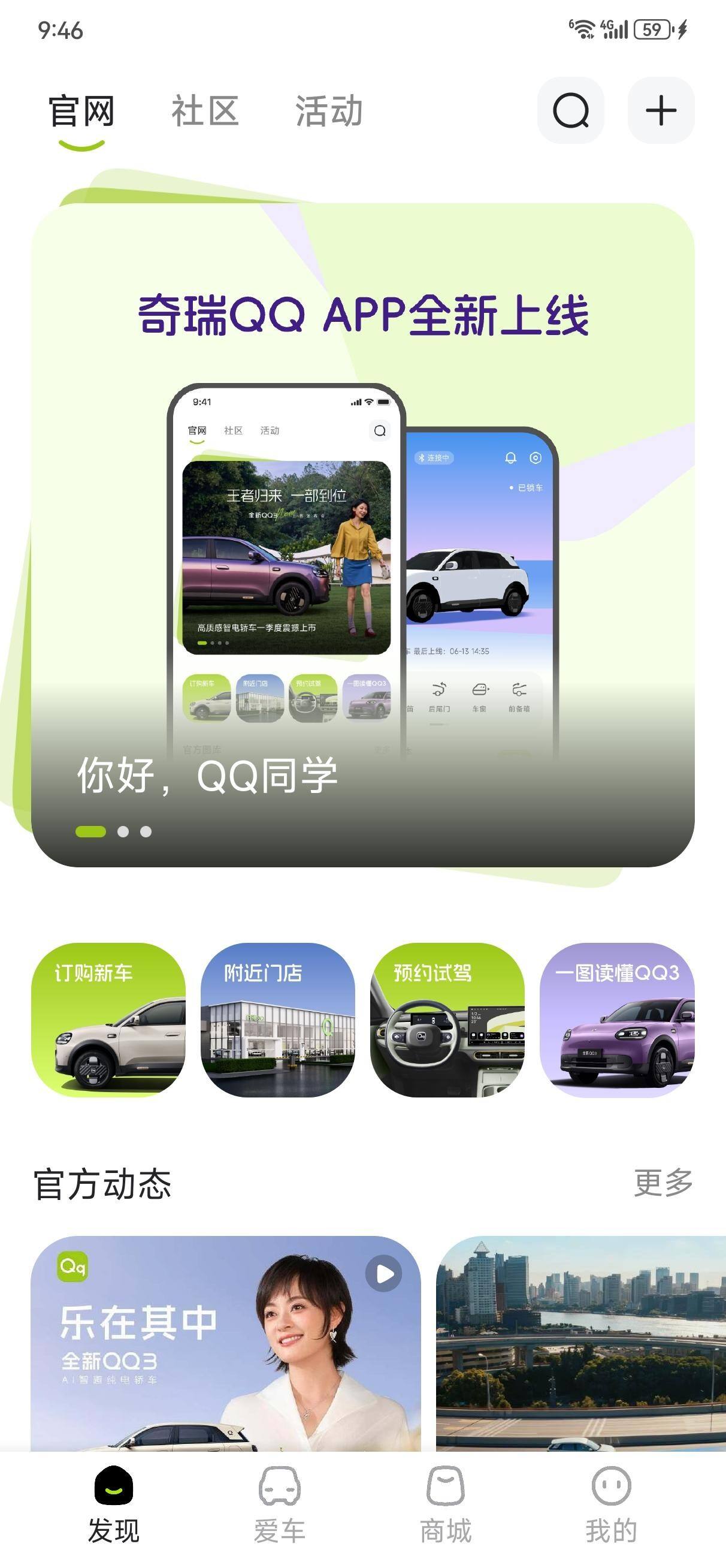The height and width of the screenshot is (1568, 726).
Task: Switch to the 社区 tab
Action: coord(205,111)
